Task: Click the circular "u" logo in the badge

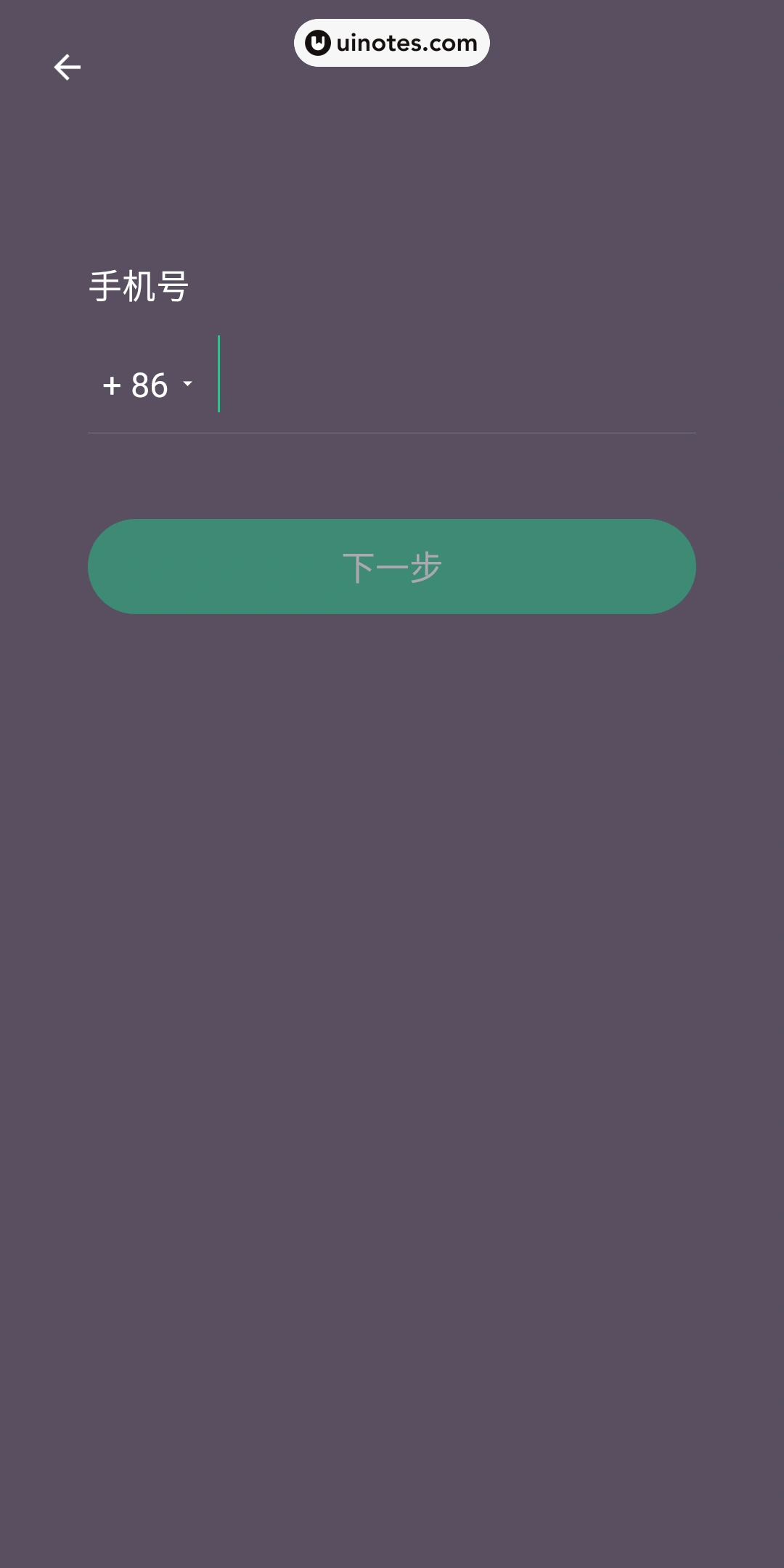Action: pyautogui.click(x=317, y=42)
